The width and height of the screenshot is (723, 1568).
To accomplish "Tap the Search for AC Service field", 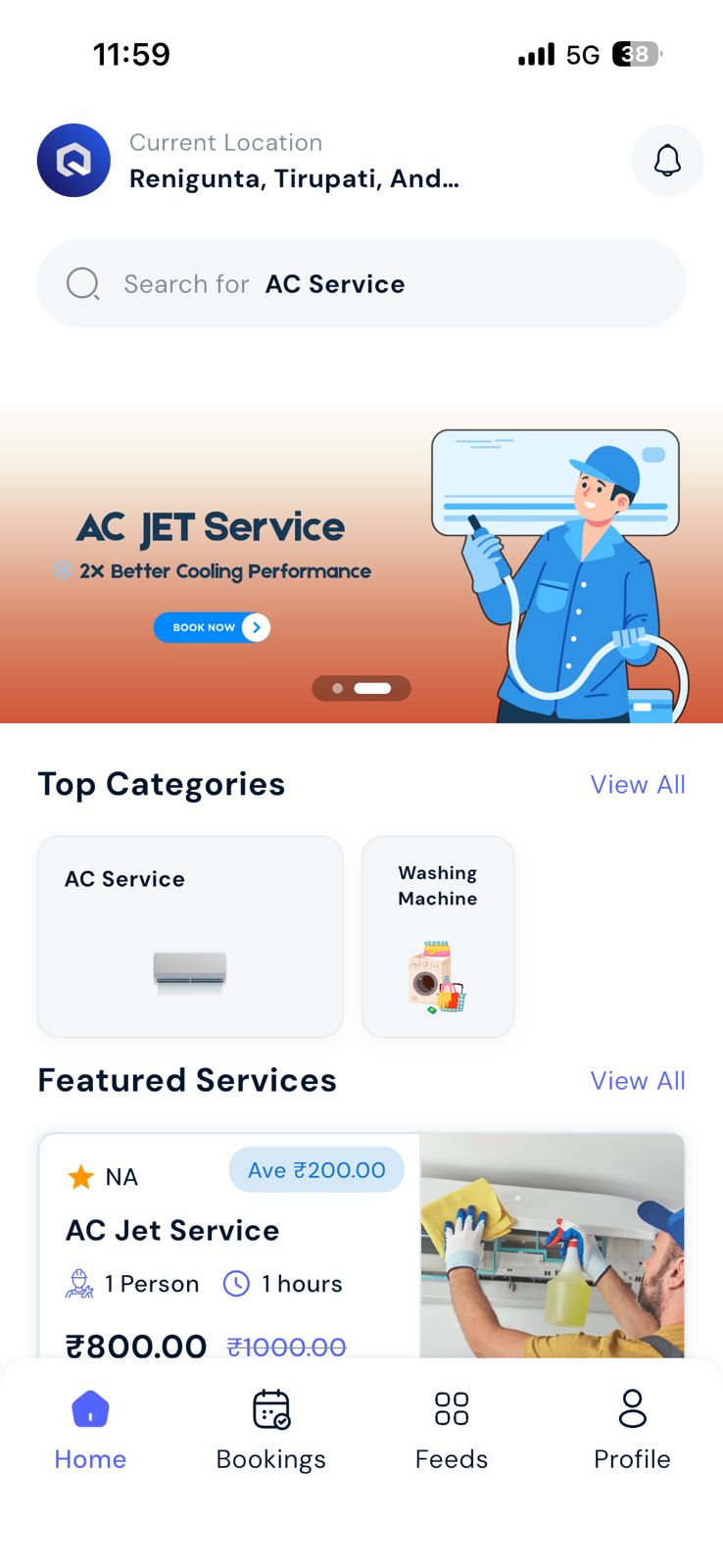I will pos(361,284).
